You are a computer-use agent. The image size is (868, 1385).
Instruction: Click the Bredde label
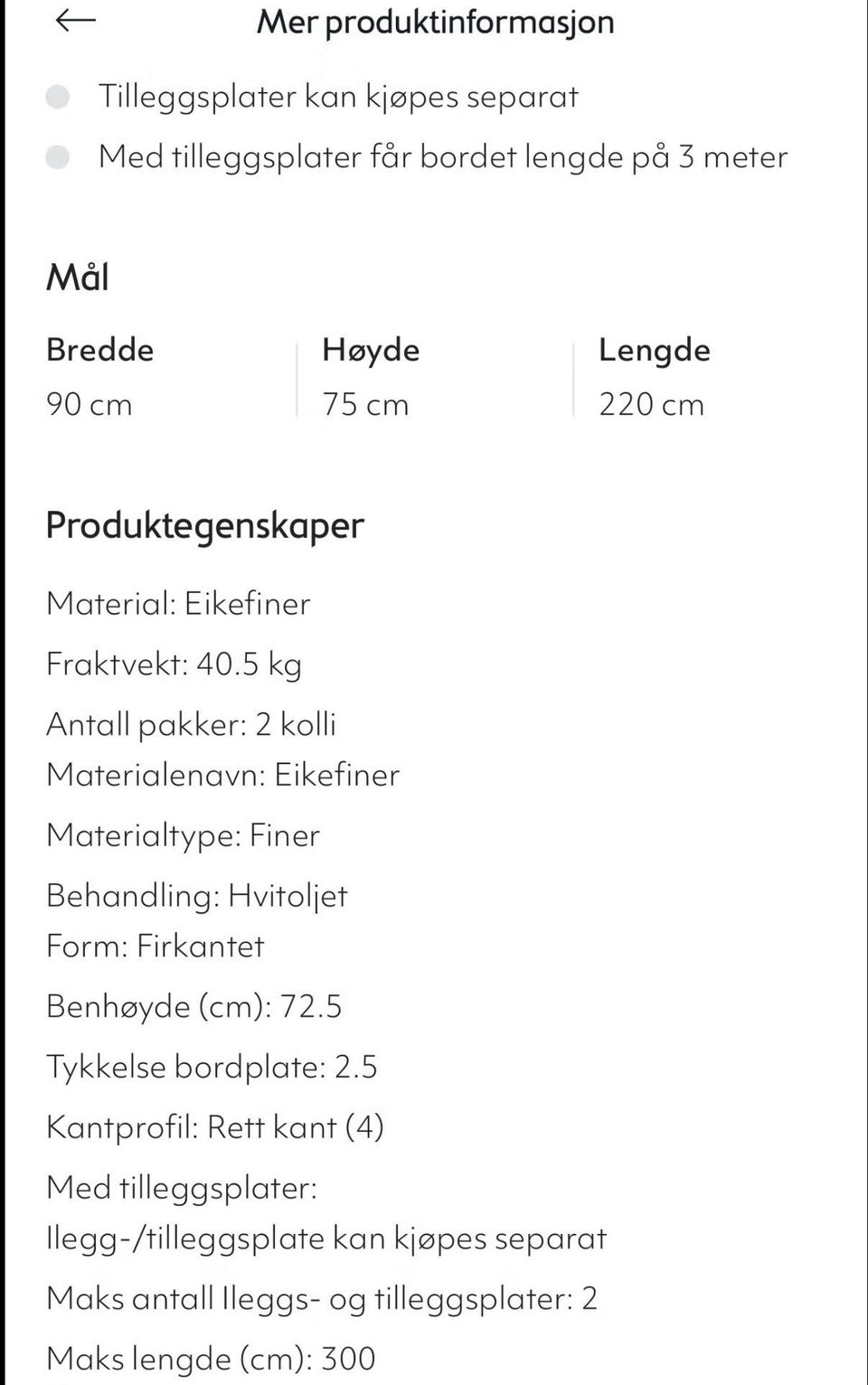(100, 350)
